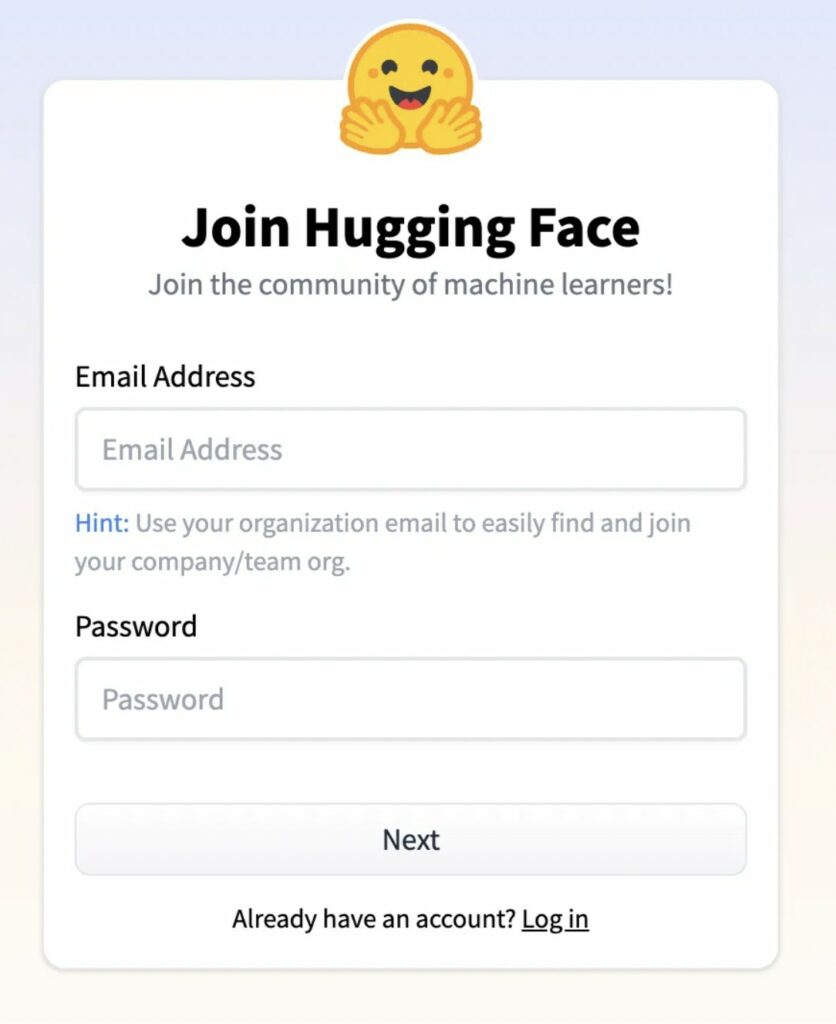The width and height of the screenshot is (836, 1024).
Task: Focus the Password input box
Action: tap(410, 699)
